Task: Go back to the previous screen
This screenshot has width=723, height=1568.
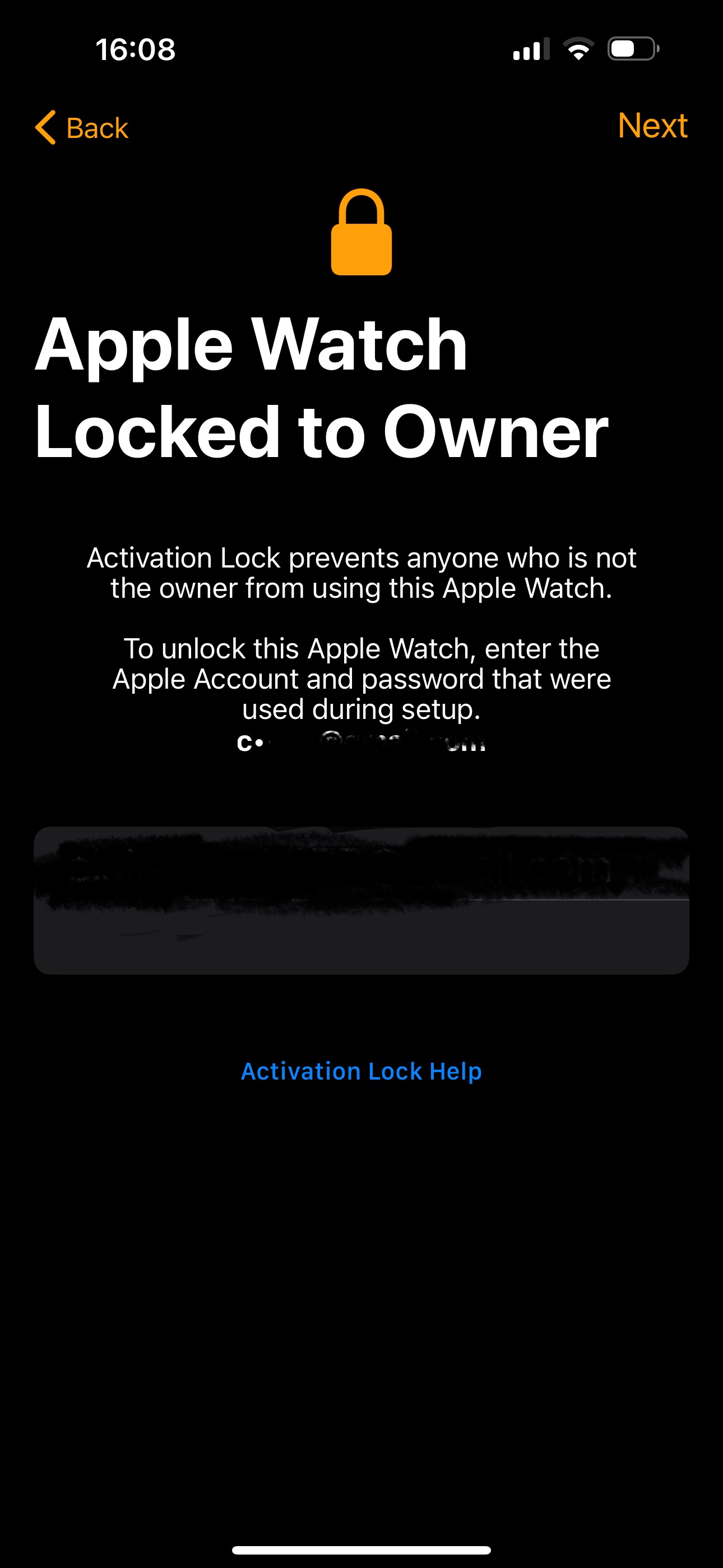Action: tap(82, 128)
